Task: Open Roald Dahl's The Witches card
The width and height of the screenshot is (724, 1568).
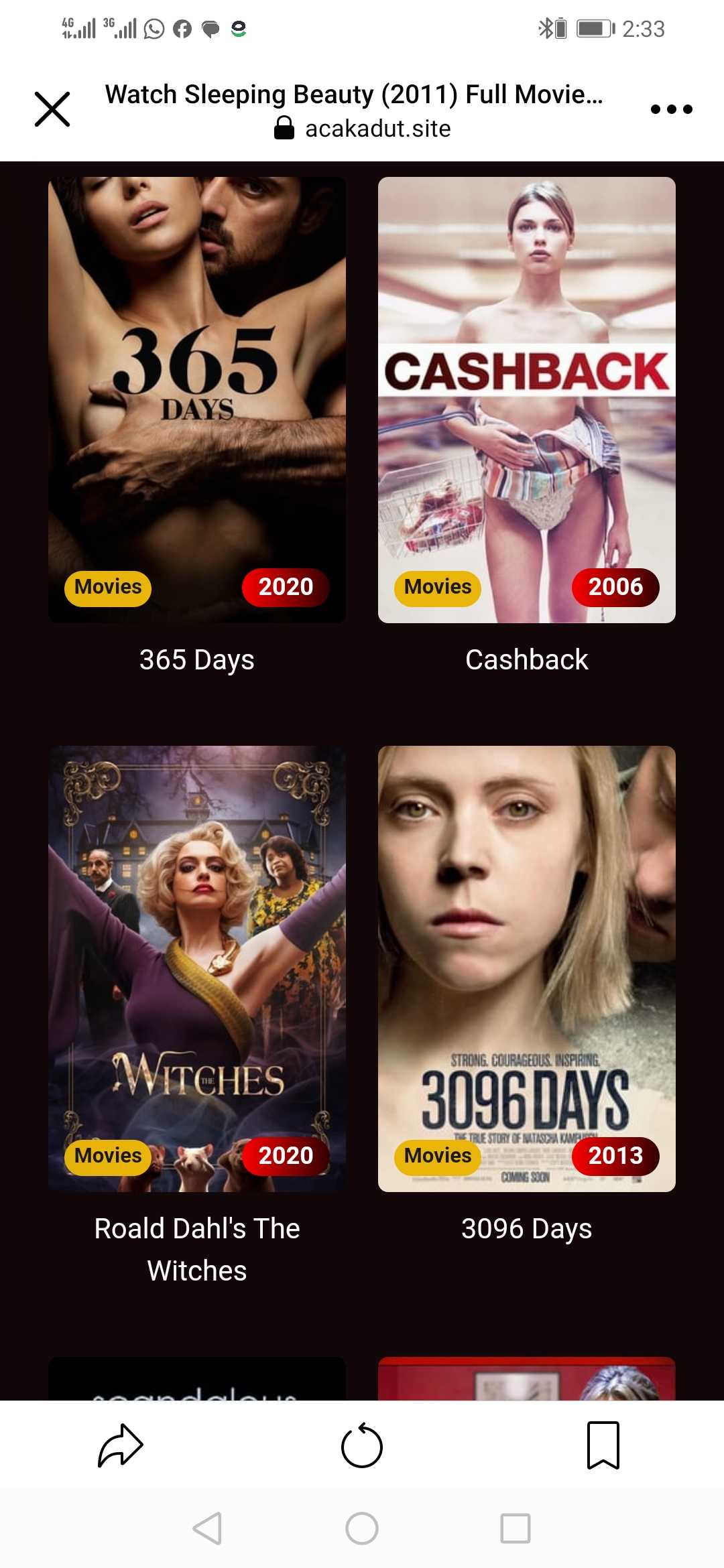Action: [197, 969]
